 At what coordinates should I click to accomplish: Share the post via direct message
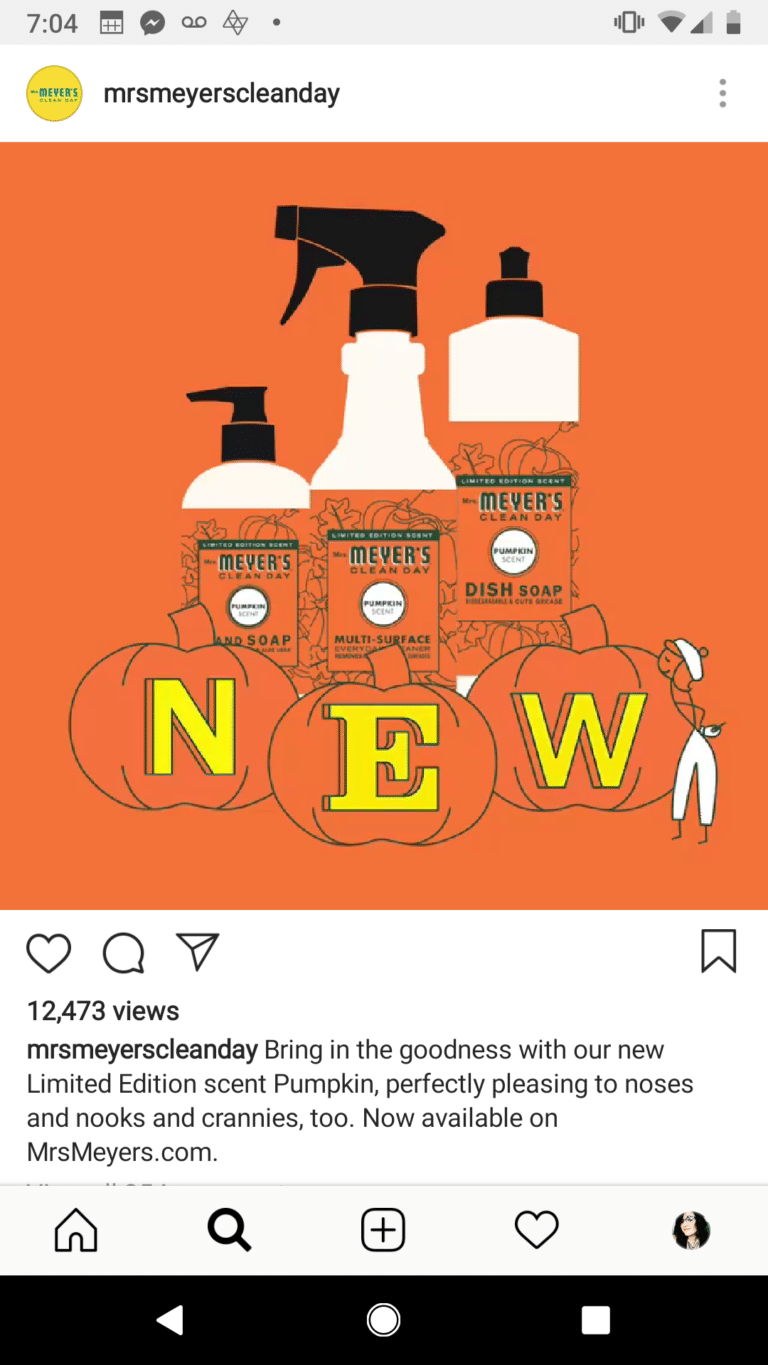point(197,952)
